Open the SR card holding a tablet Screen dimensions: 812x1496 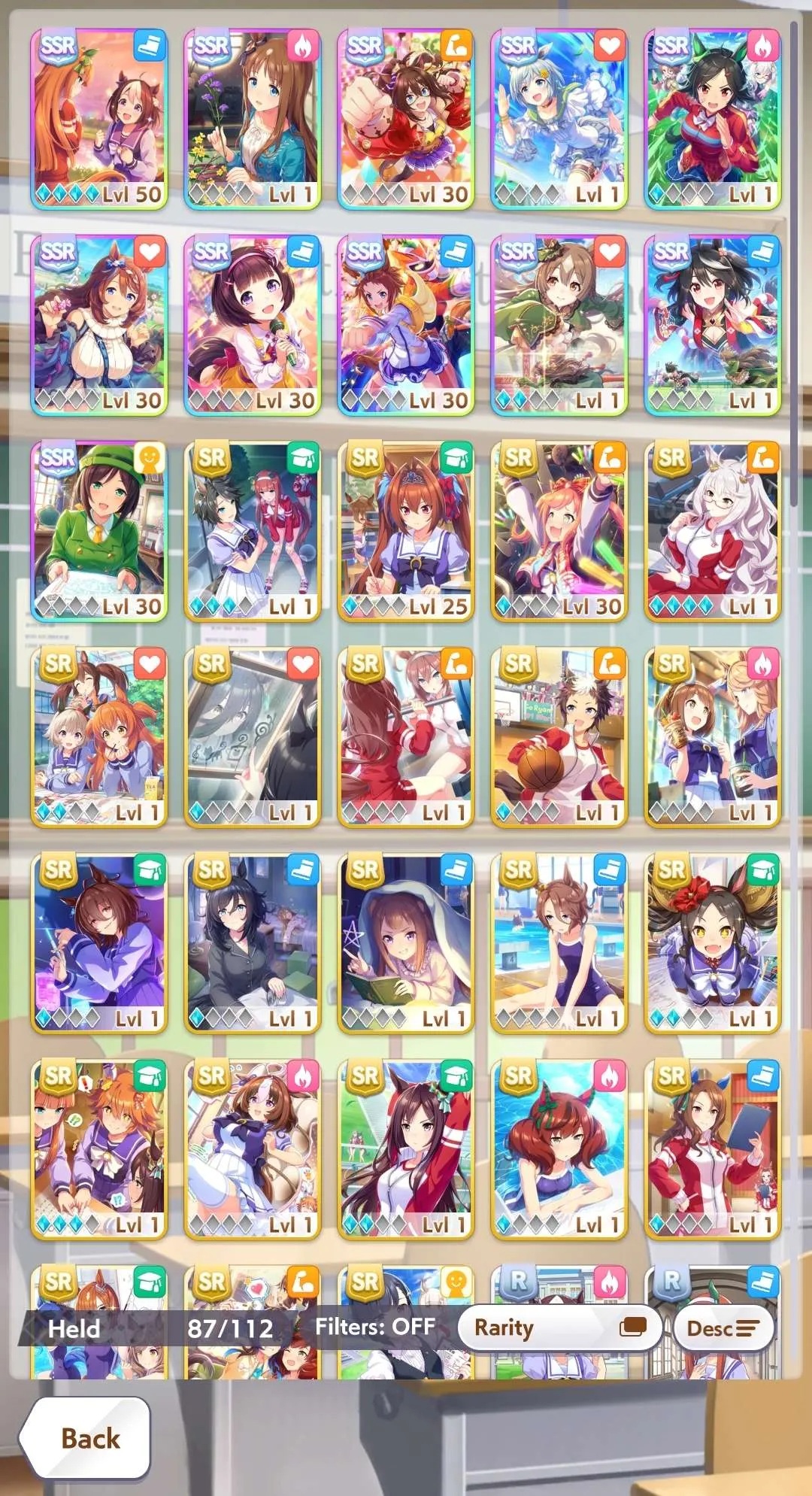click(x=713, y=1149)
